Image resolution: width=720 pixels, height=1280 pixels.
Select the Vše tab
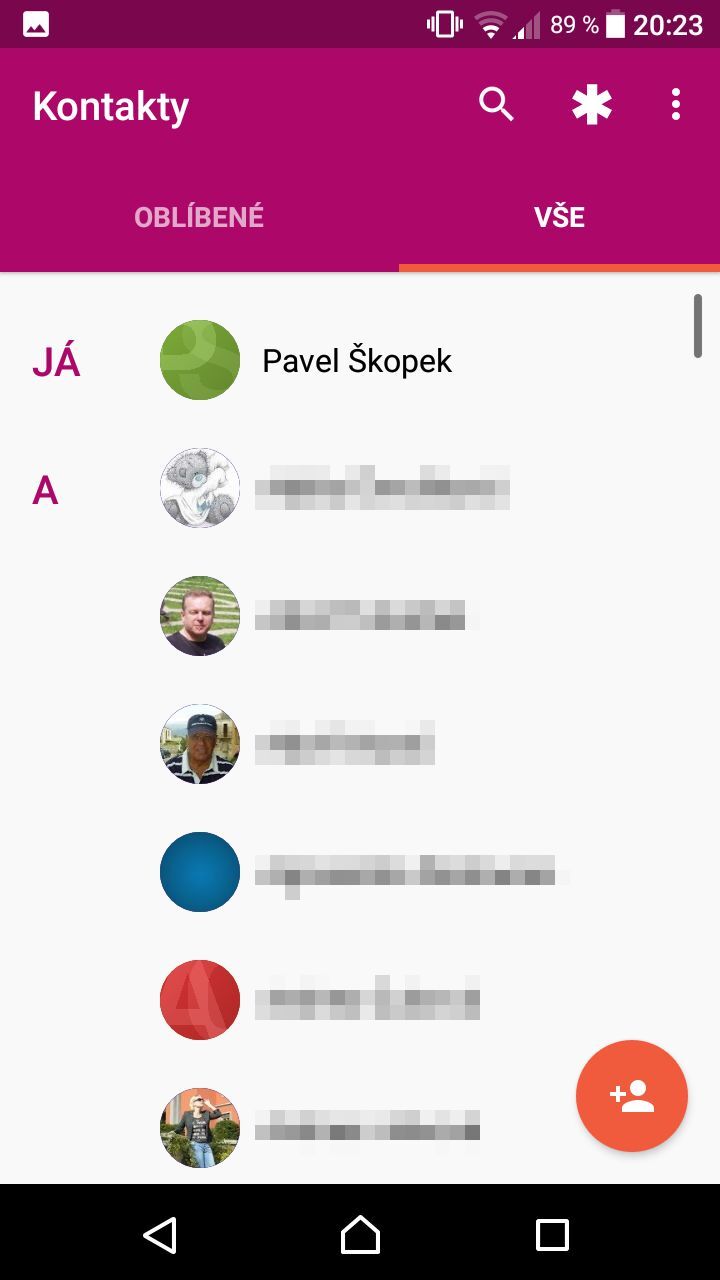coord(559,217)
